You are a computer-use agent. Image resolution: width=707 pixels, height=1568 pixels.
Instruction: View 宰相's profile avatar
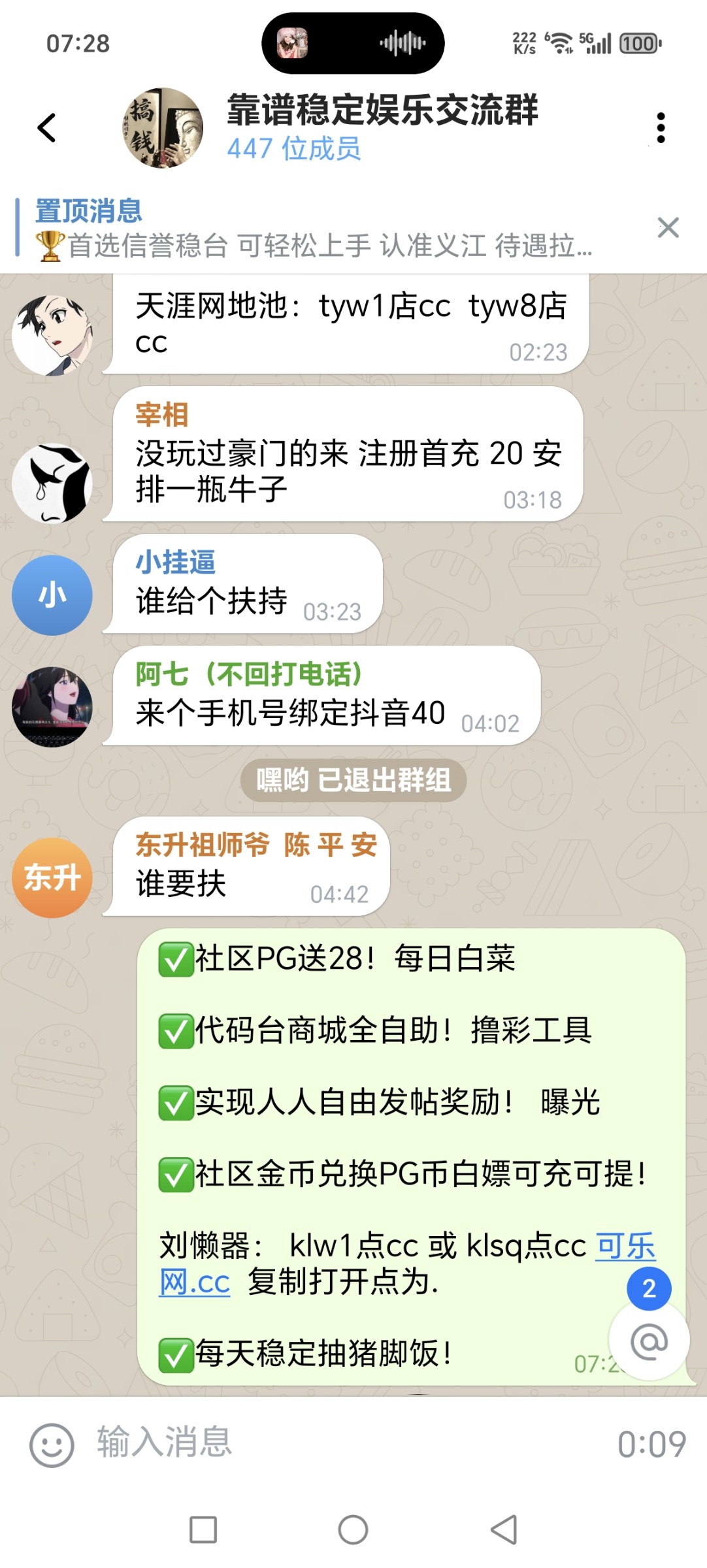[x=52, y=482]
